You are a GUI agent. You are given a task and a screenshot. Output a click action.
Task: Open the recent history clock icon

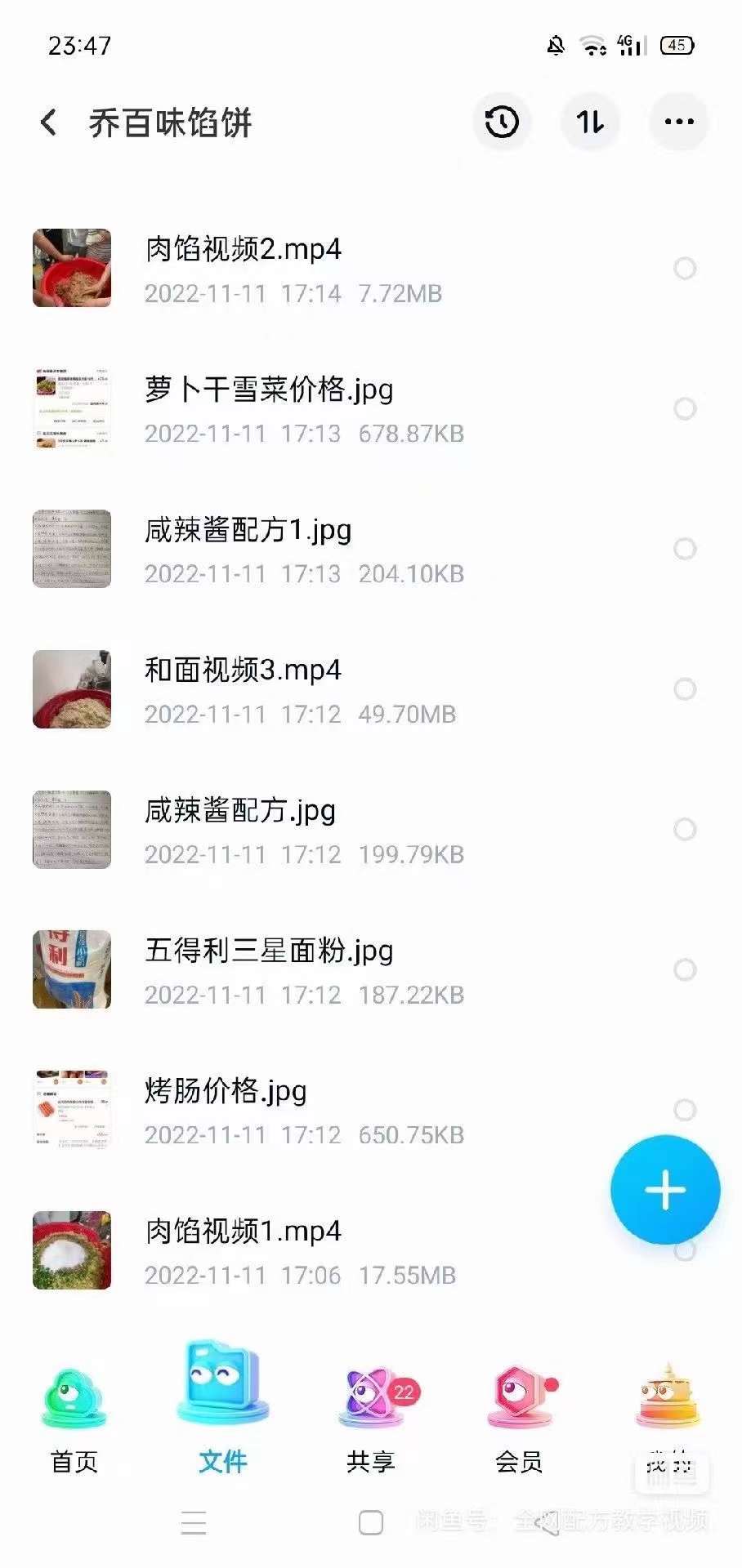501,121
